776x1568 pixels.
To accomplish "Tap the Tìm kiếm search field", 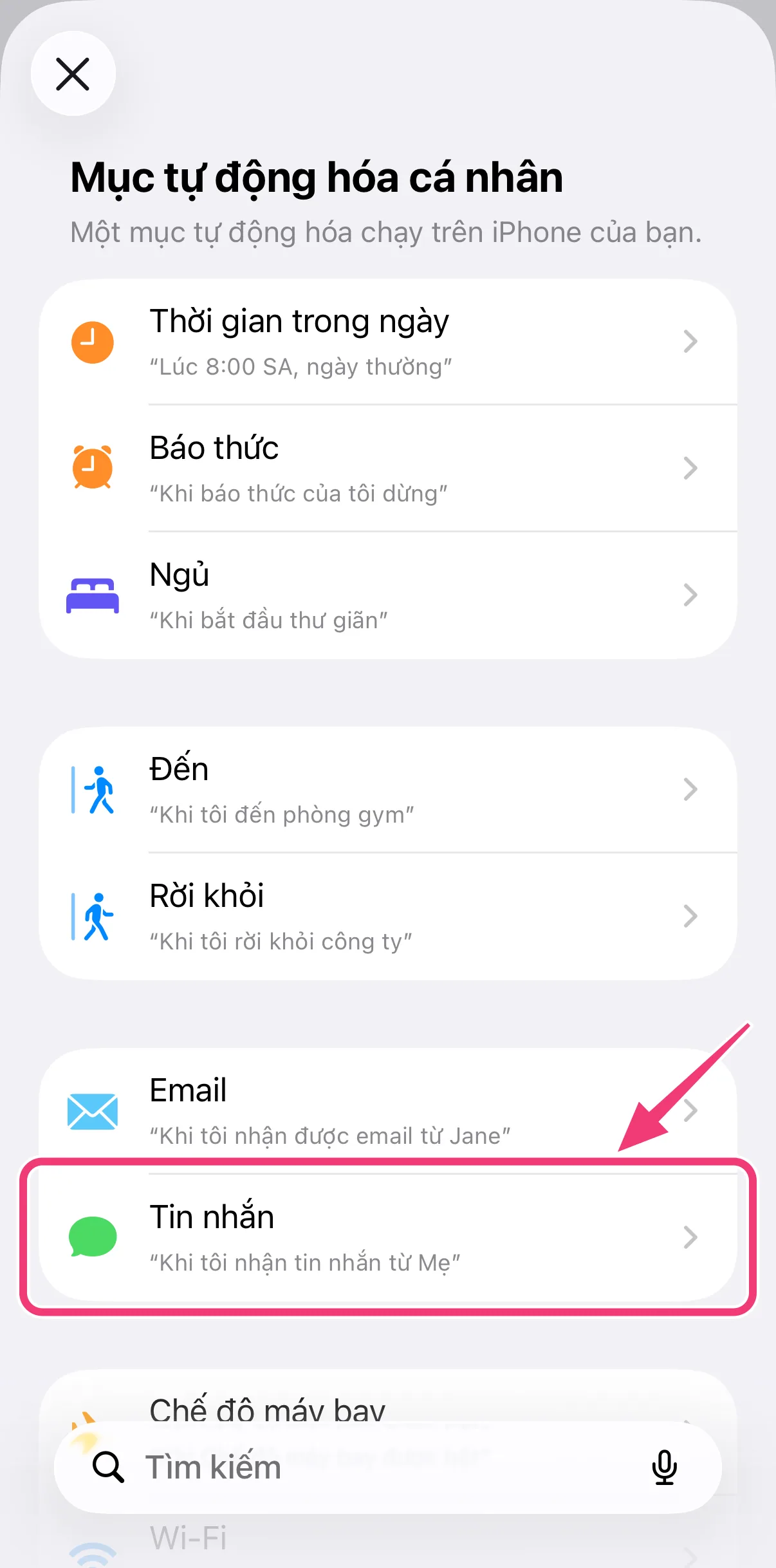I will 388,1467.
